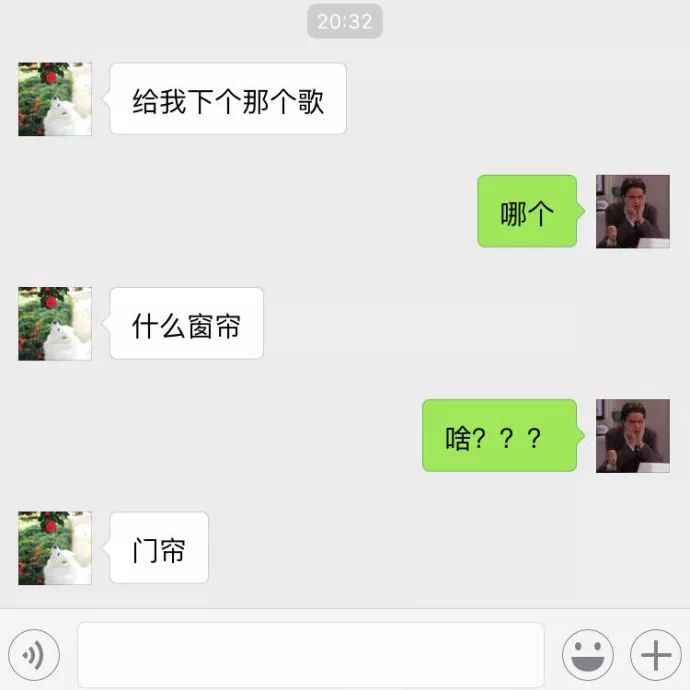Open cat avatar beside 给我下个那个歌
This screenshot has width=690, height=690.
point(55,99)
